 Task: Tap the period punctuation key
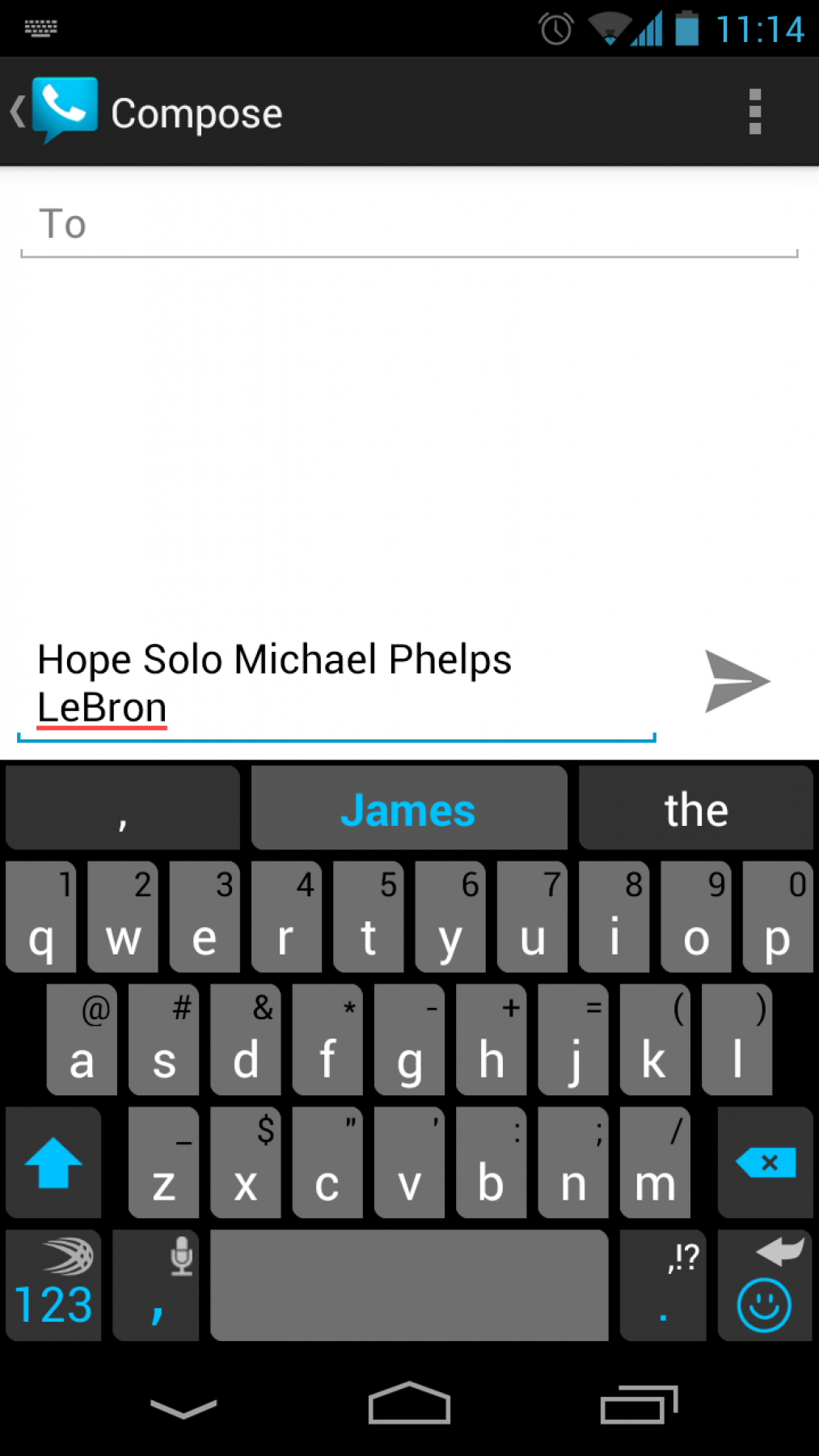[663, 1286]
